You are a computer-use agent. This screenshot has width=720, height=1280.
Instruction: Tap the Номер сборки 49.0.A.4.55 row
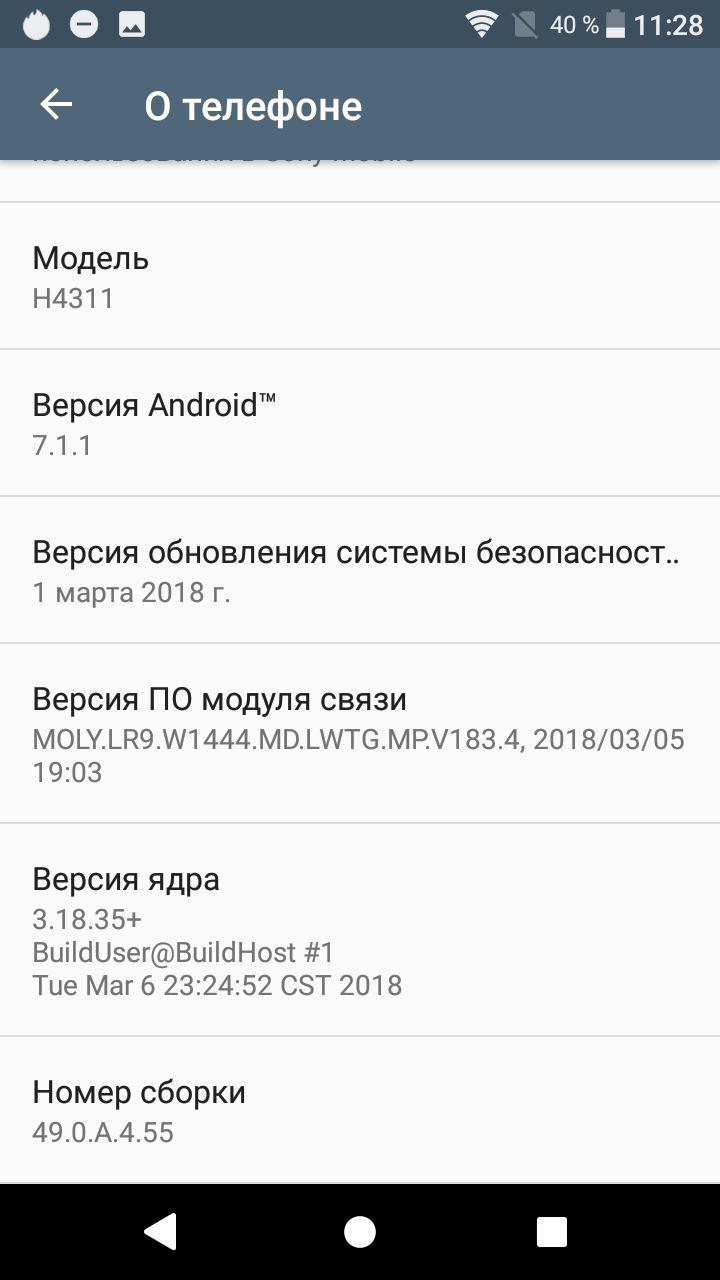[x=360, y=1110]
